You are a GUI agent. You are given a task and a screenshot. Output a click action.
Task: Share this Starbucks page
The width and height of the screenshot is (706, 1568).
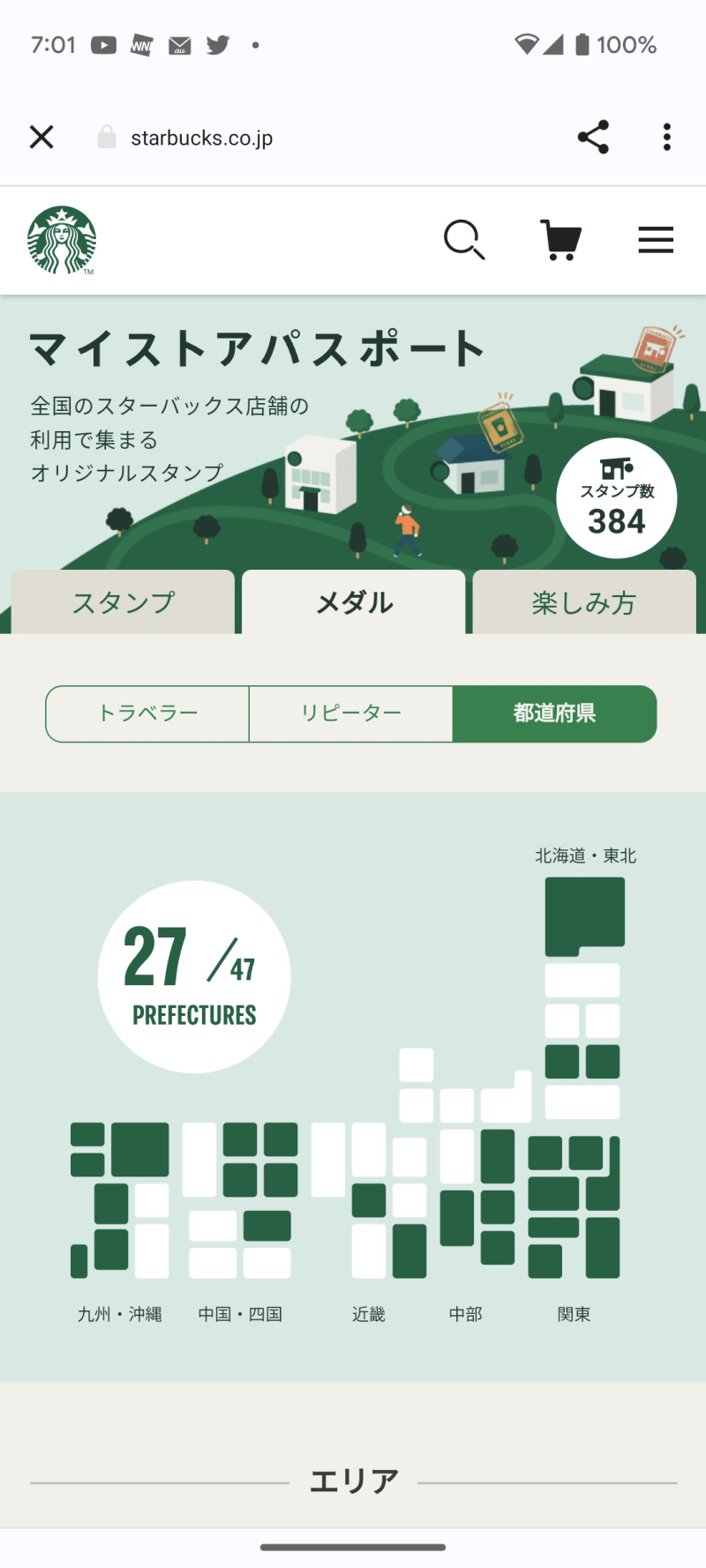(593, 138)
